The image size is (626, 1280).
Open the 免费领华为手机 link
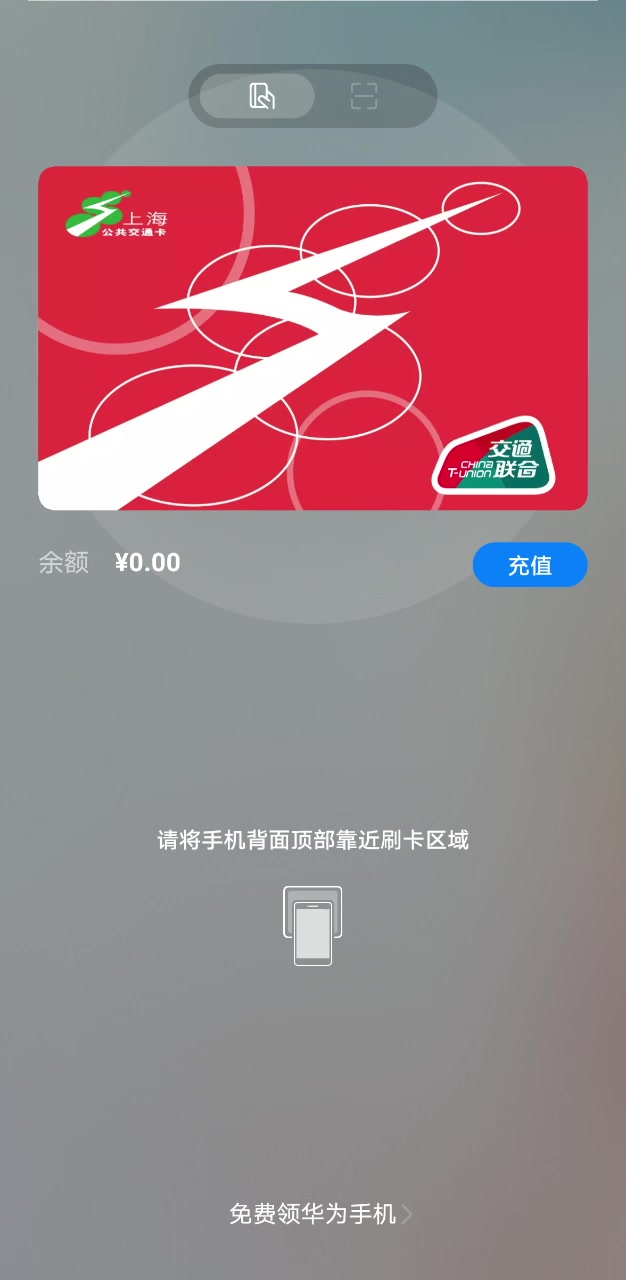pos(321,1214)
